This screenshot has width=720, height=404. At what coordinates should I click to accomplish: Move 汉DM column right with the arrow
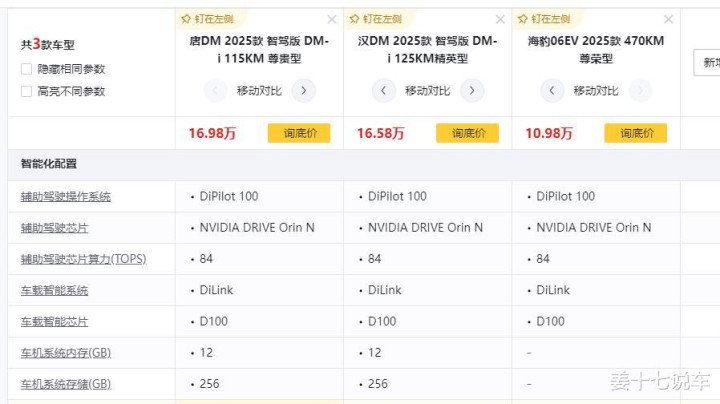tap(472, 90)
